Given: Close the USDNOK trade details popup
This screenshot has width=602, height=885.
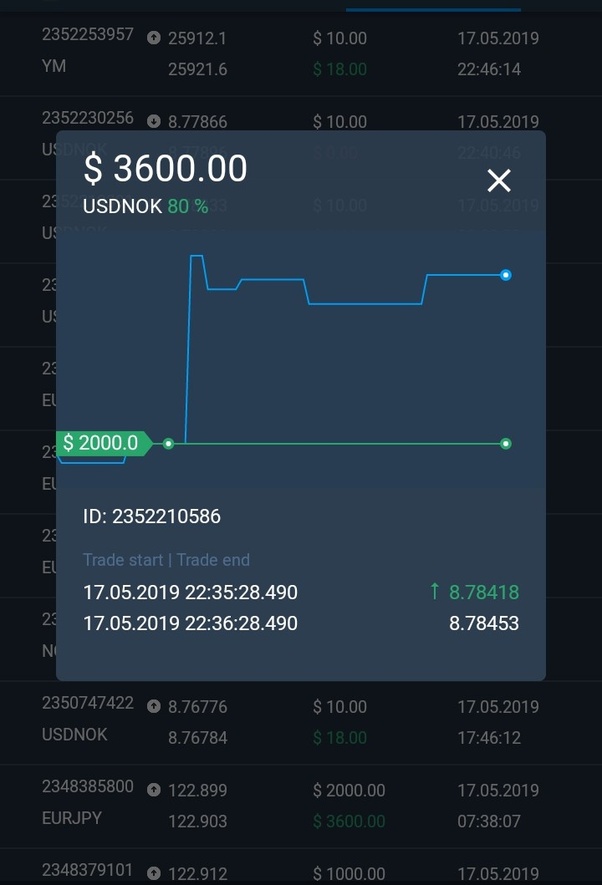Looking at the screenshot, I should 498,181.
